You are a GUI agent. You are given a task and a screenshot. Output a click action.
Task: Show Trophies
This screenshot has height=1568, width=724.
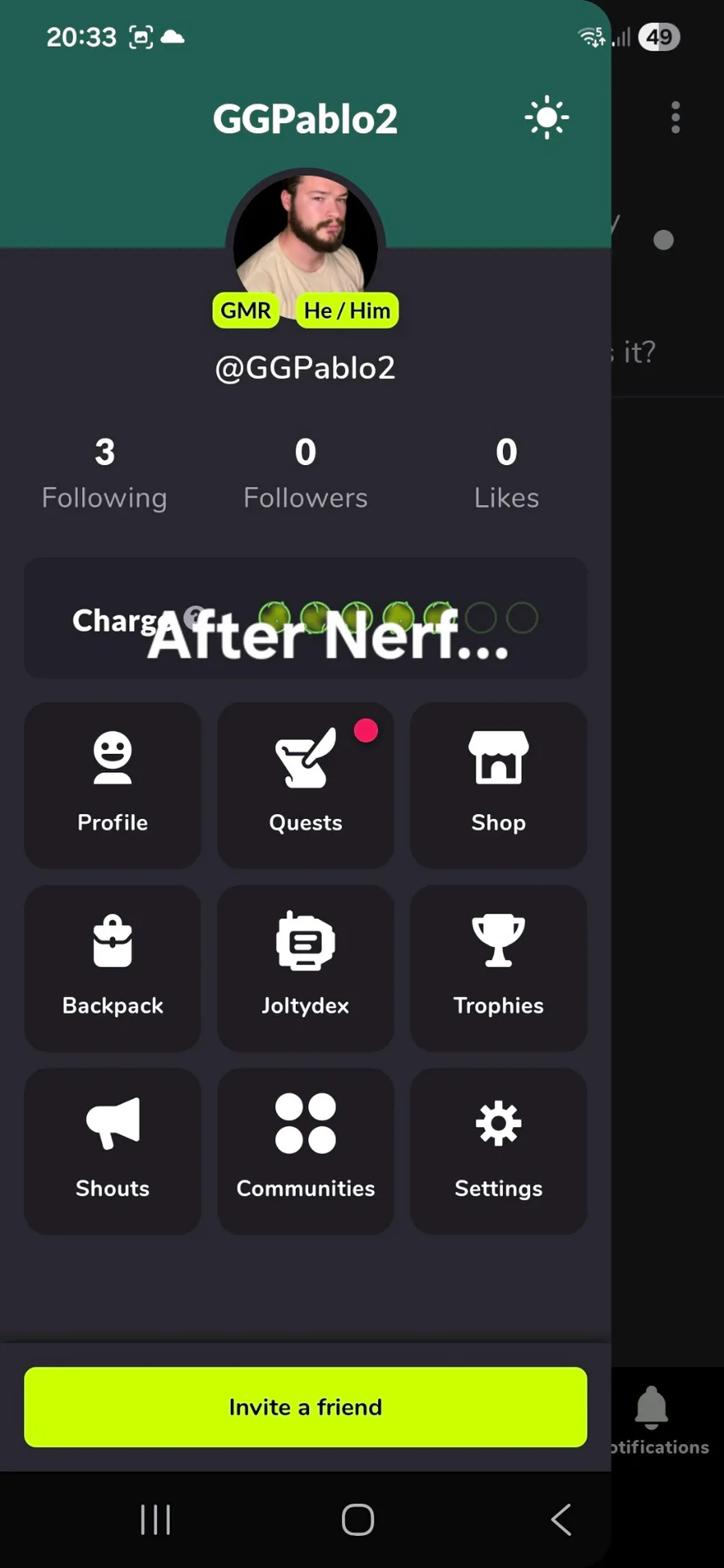tap(499, 968)
